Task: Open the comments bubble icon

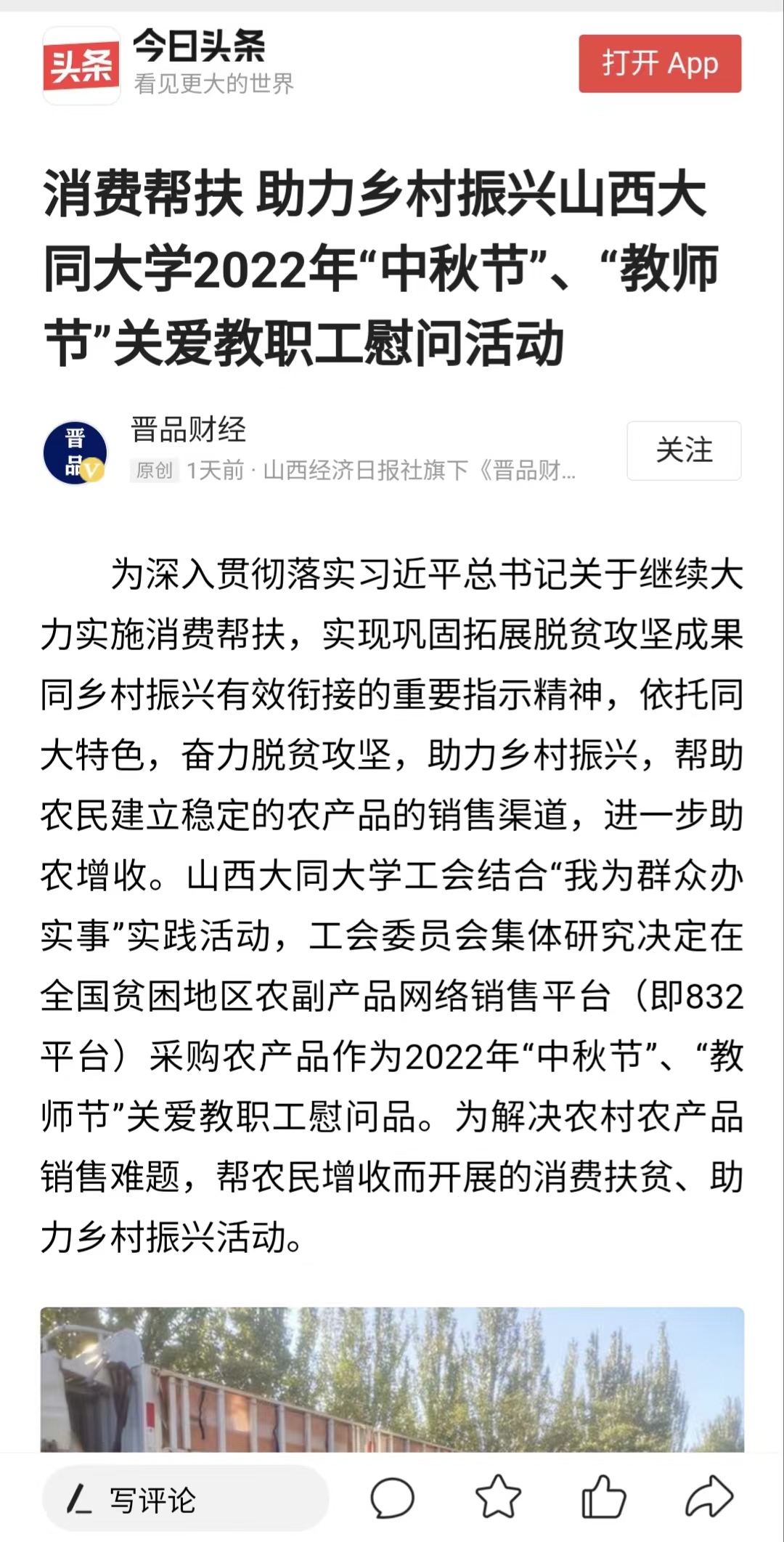Action: coord(392,1498)
